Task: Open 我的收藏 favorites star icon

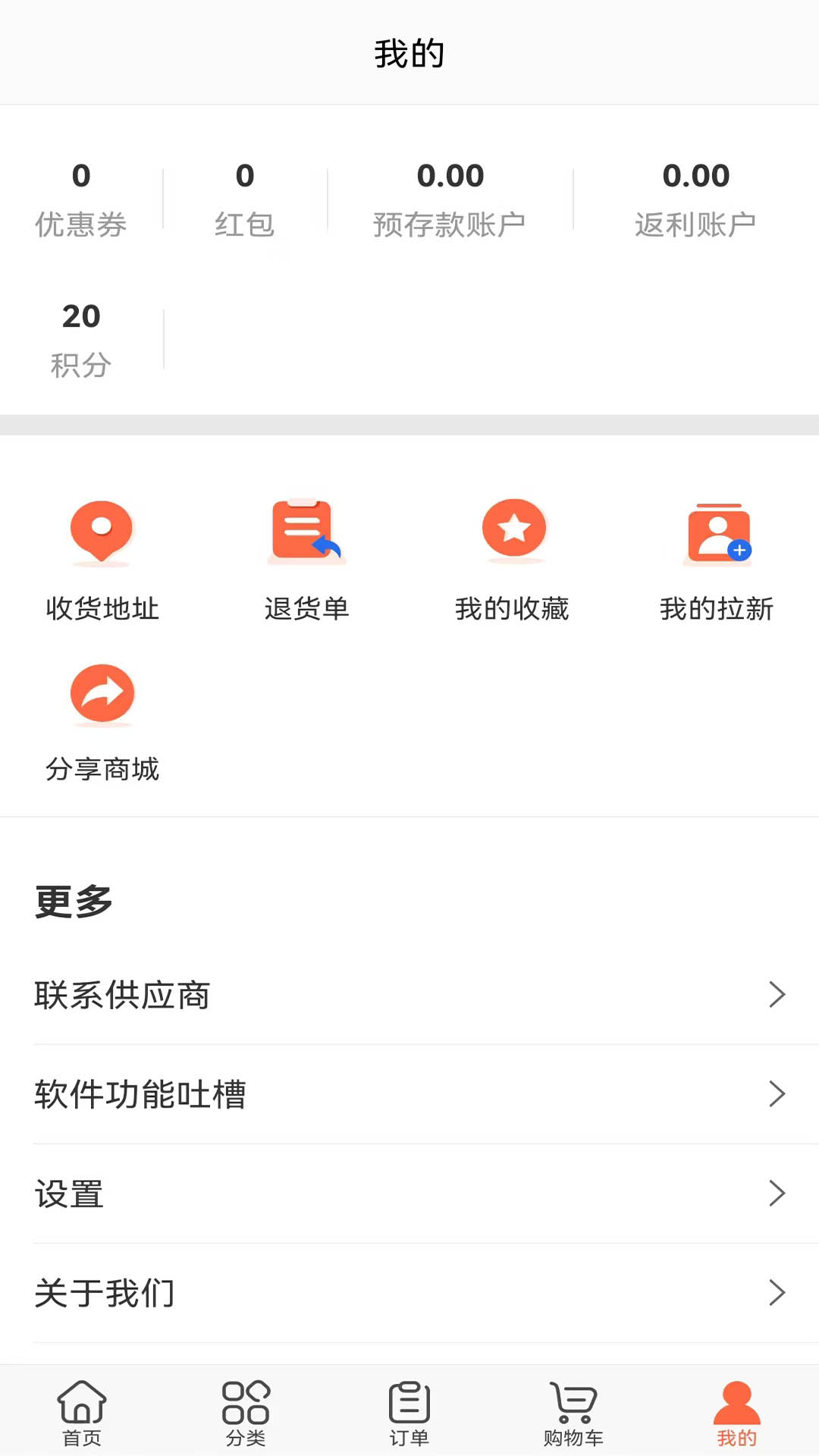Action: pyautogui.click(x=513, y=531)
